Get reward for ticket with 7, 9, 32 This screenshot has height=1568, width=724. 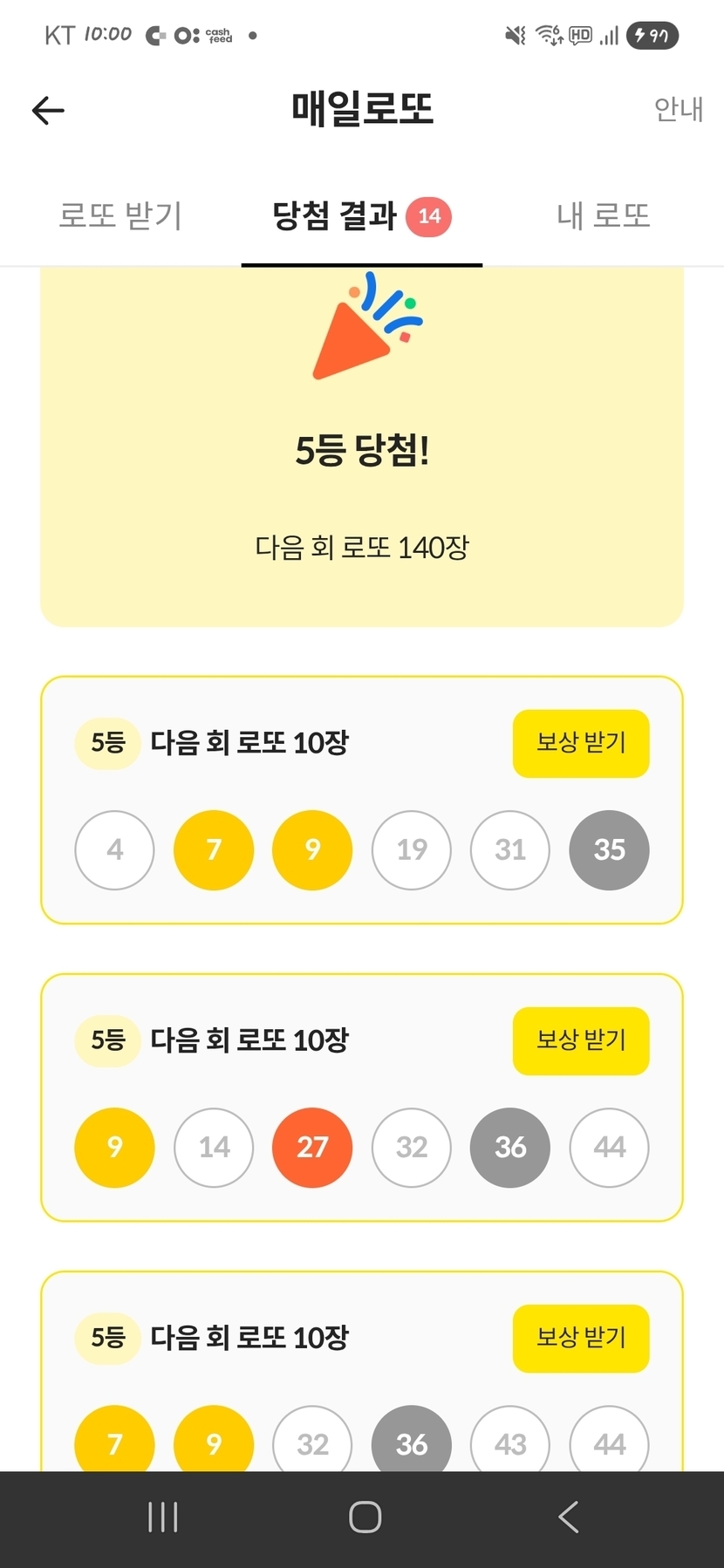point(580,1338)
